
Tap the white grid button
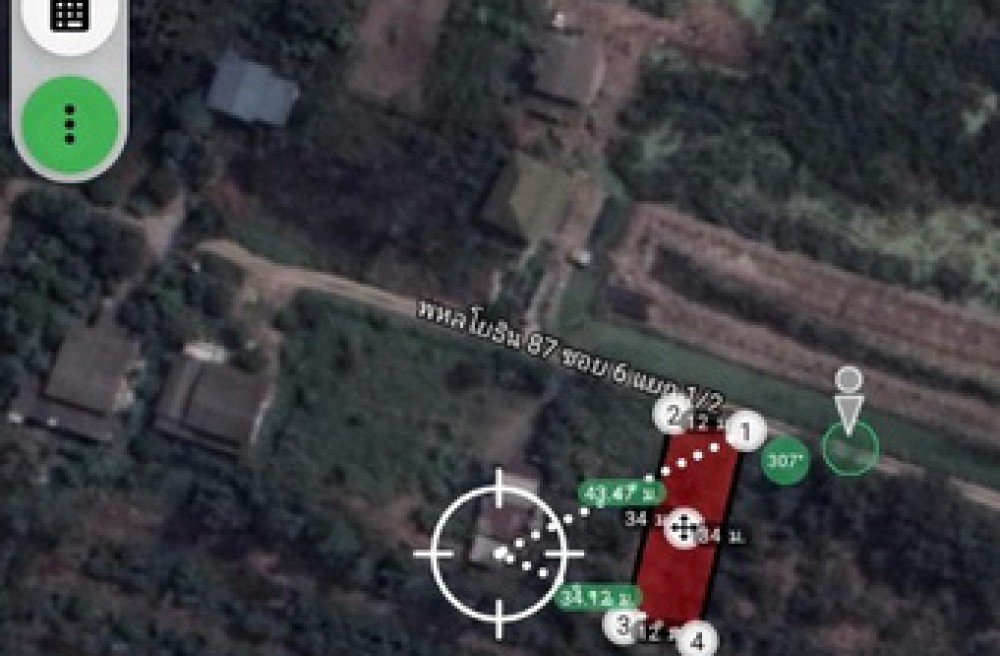point(69,16)
